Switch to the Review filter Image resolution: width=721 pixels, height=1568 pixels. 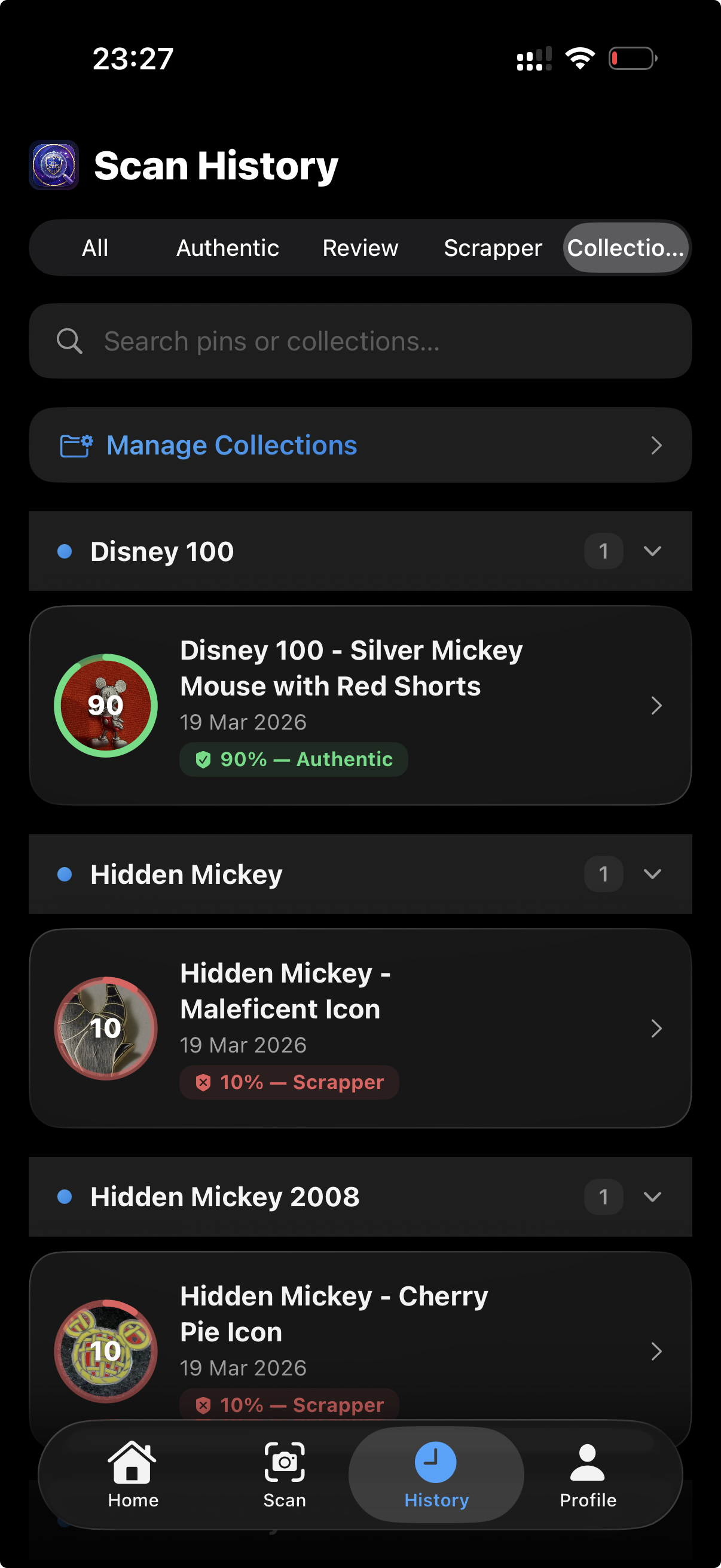click(x=359, y=248)
